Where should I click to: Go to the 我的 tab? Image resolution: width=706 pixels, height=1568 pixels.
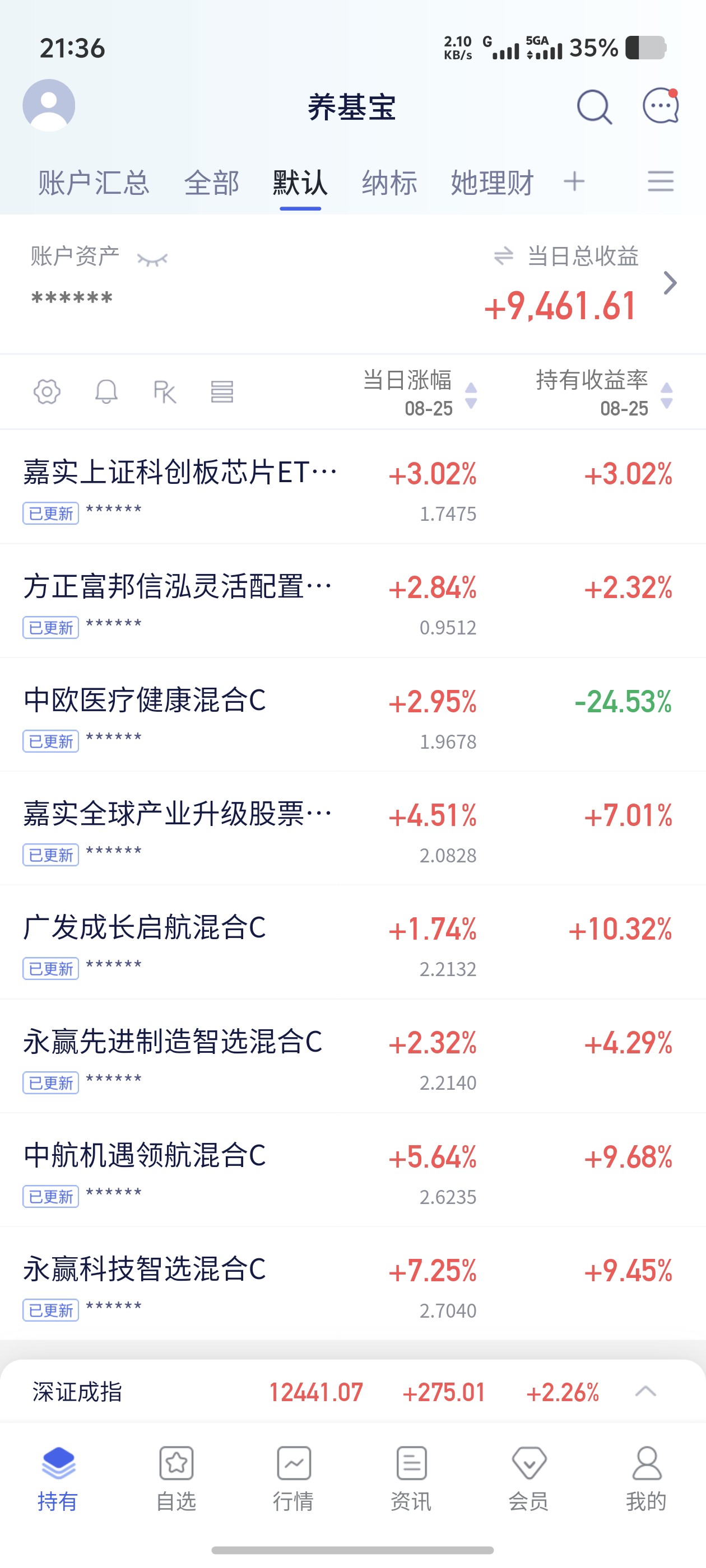[646, 1478]
